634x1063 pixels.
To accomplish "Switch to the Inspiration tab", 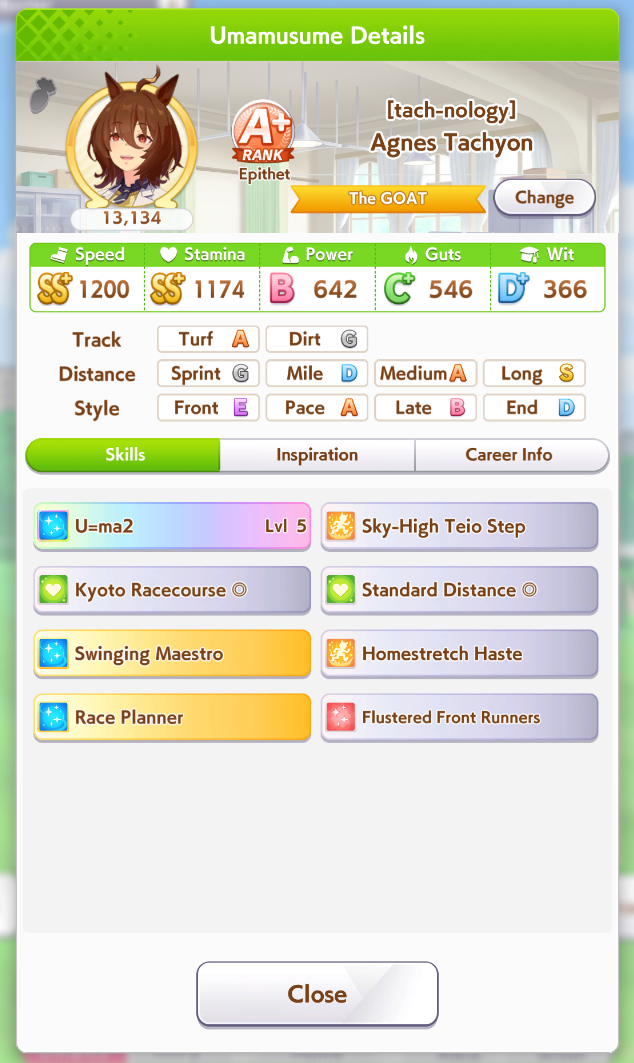I will pyautogui.click(x=317, y=455).
